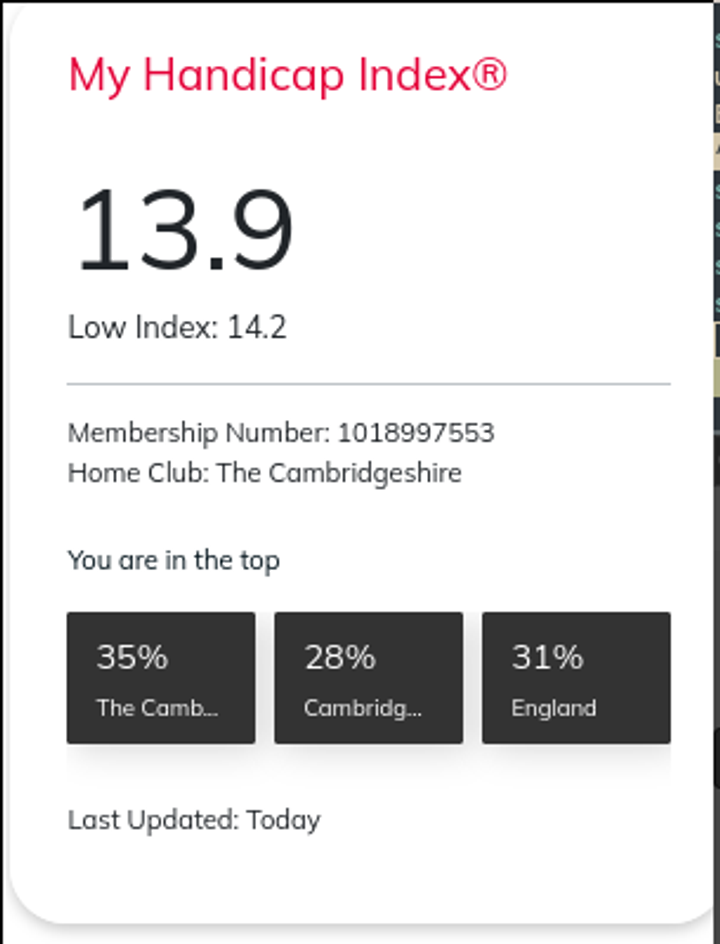Select the 31% England ranking tile
The width and height of the screenshot is (720, 944).
pos(576,678)
